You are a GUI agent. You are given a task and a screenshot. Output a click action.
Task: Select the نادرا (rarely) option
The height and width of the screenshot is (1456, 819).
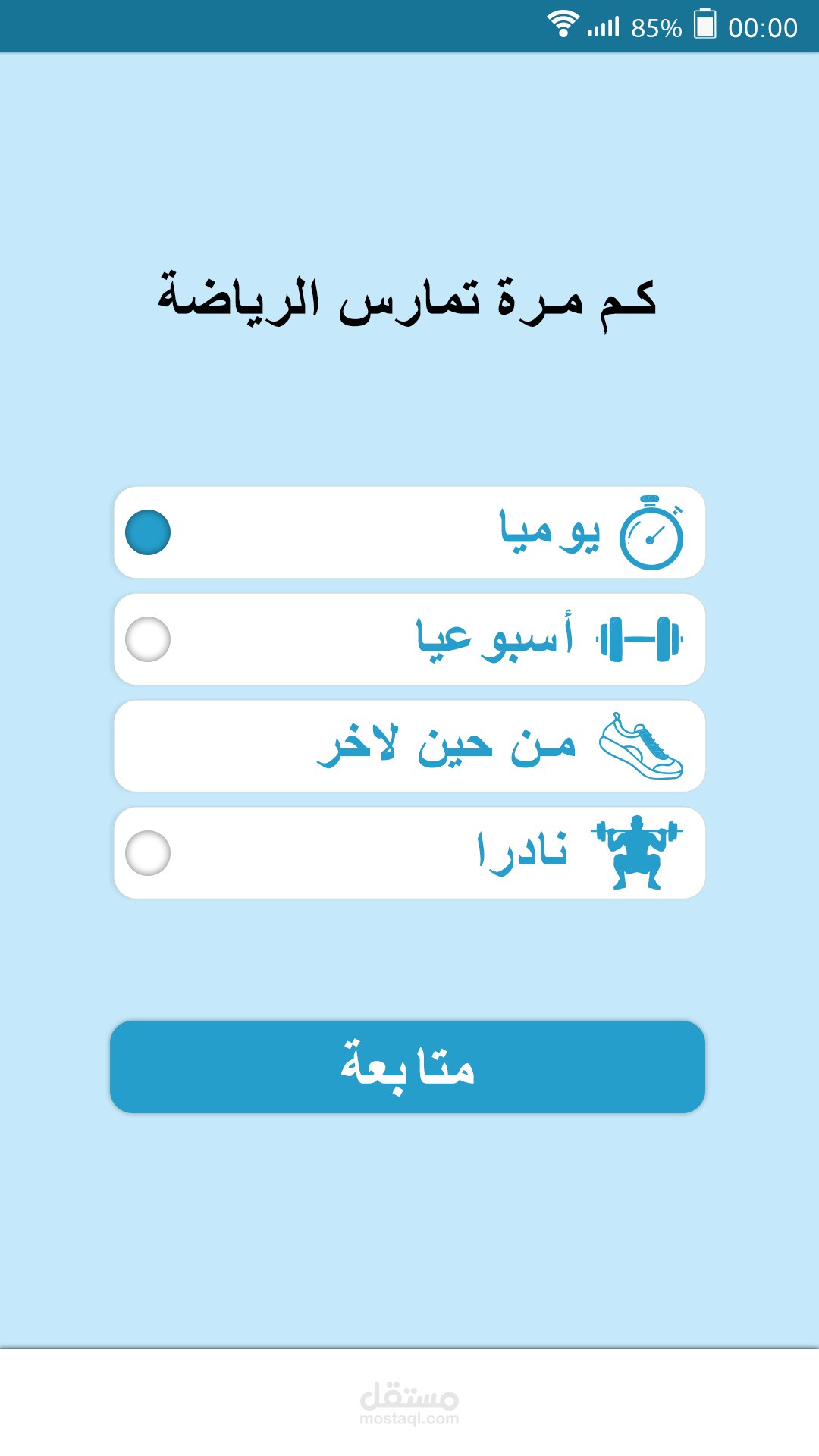click(148, 853)
